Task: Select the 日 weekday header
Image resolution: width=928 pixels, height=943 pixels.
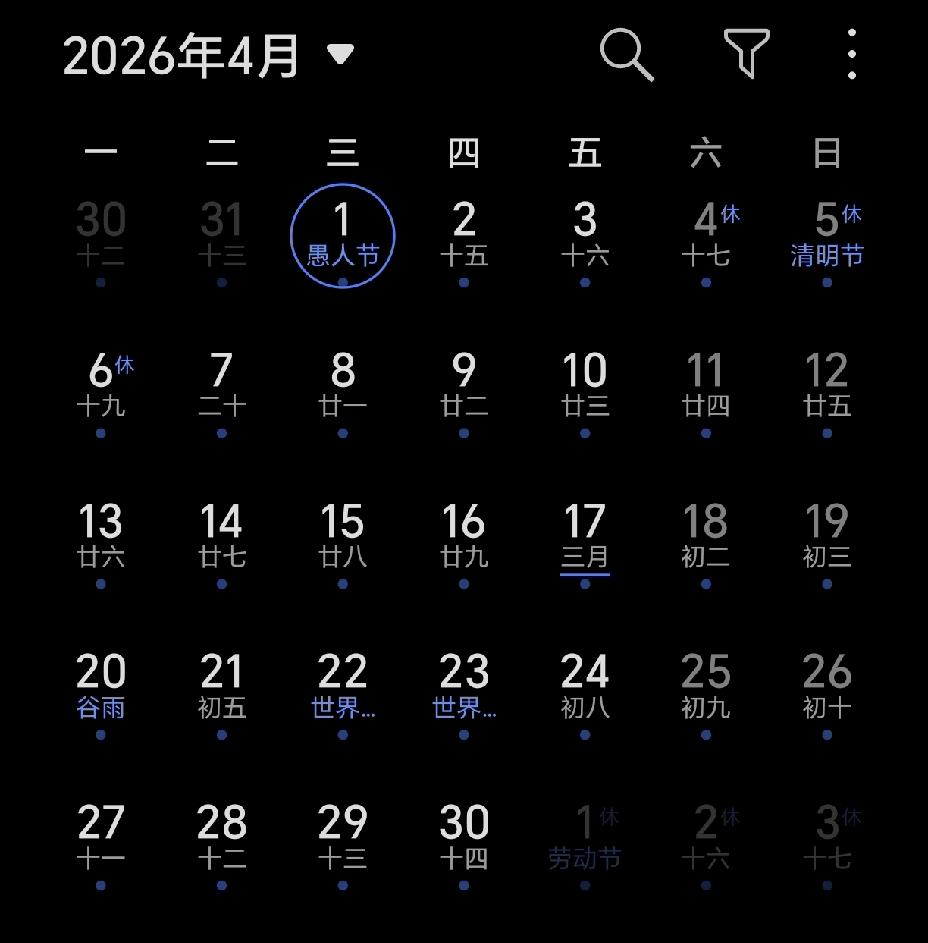Action: 826,152
